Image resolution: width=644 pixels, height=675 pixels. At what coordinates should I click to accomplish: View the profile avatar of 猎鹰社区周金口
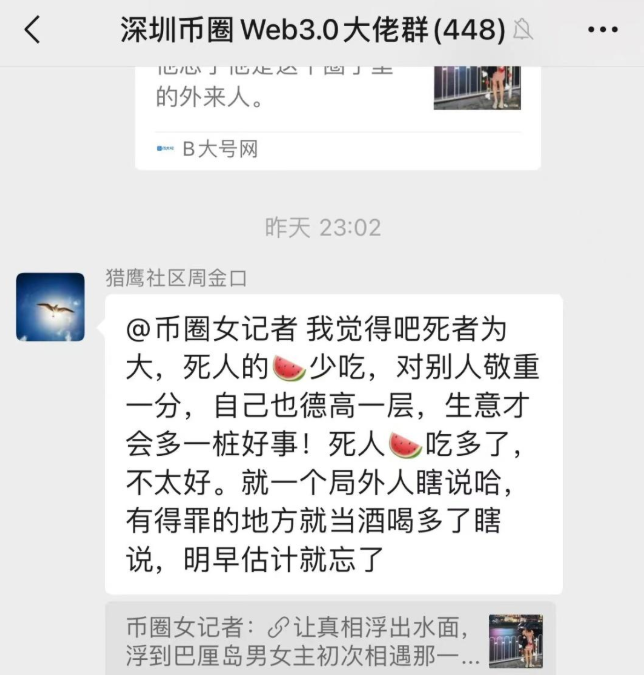(x=51, y=306)
